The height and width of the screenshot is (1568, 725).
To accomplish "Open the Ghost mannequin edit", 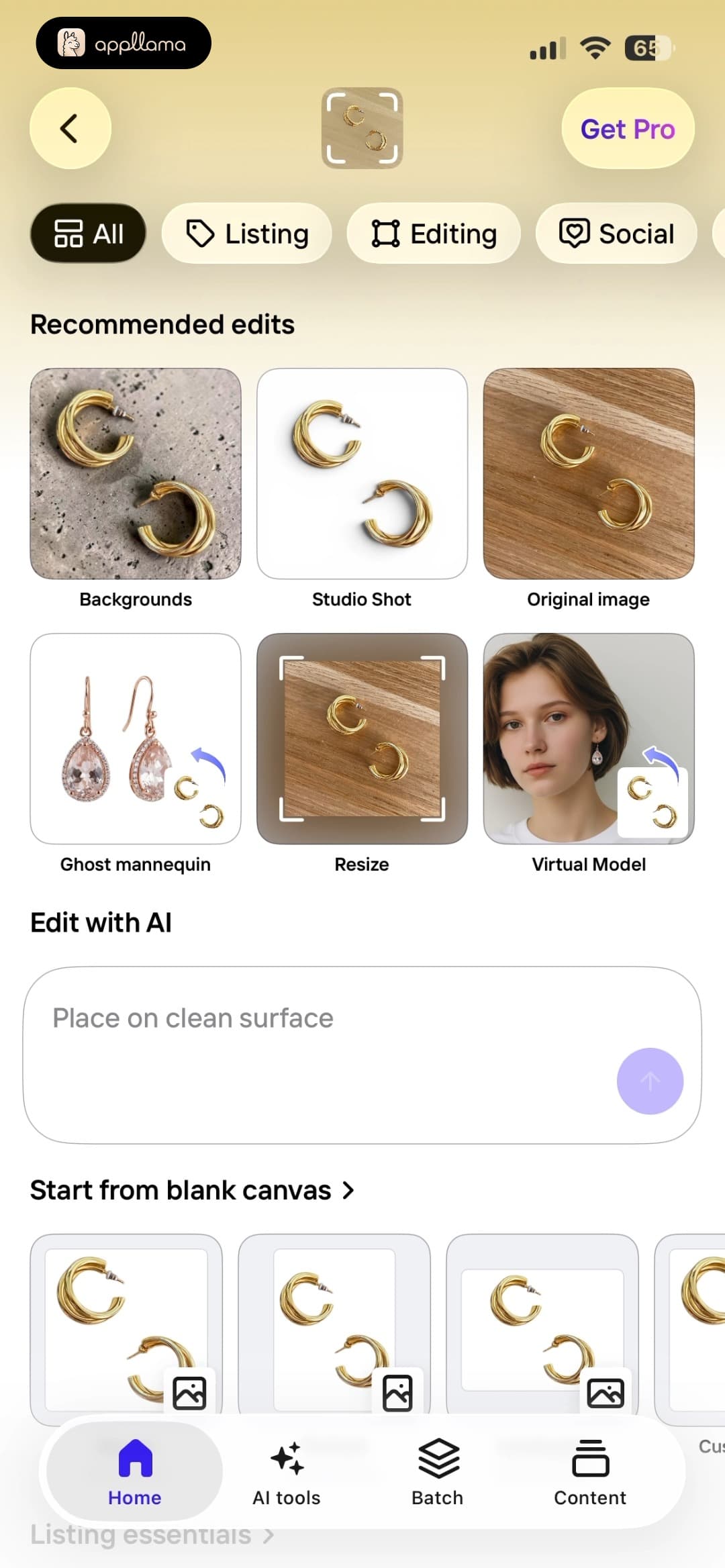I will (x=136, y=739).
